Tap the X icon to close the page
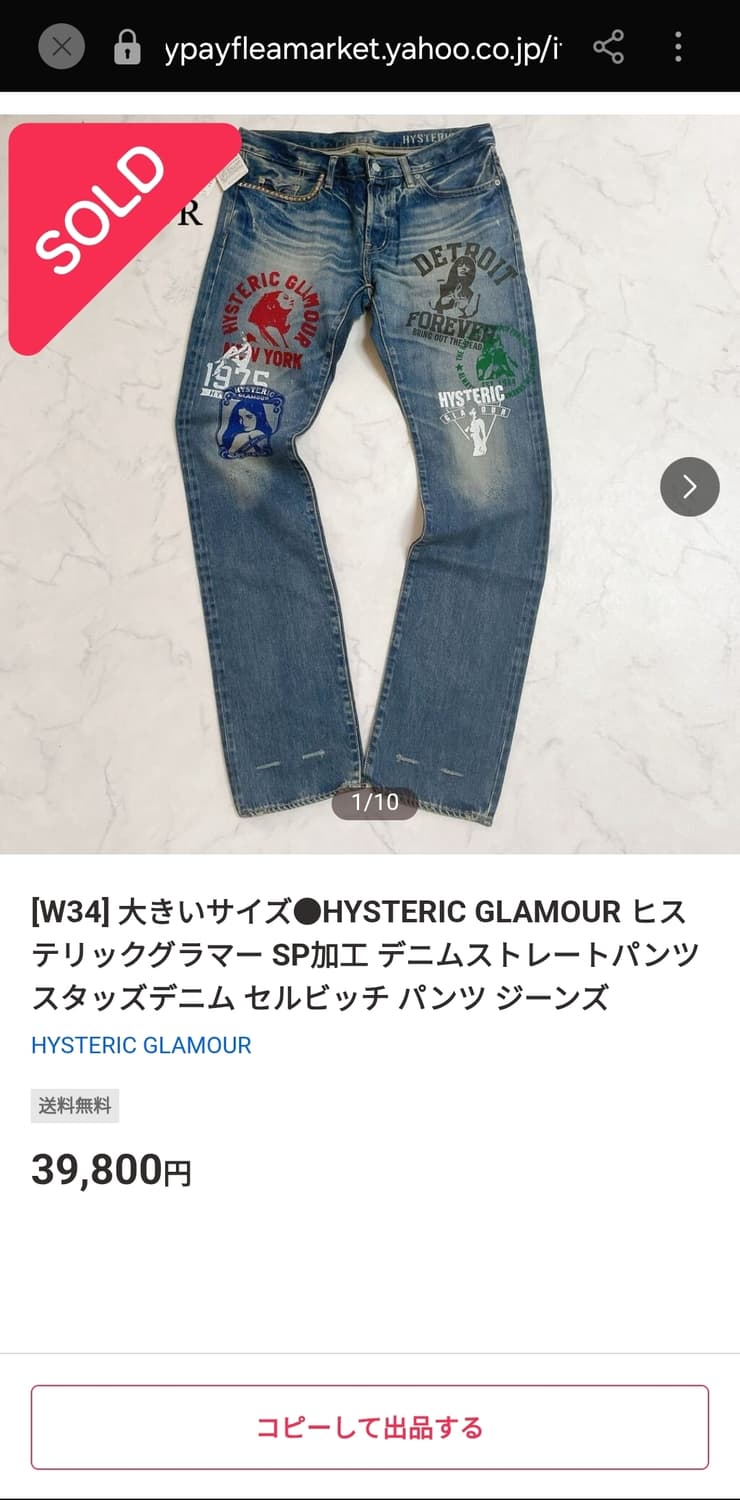The width and height of the screenshot is (740, 1500). [61, 46]
